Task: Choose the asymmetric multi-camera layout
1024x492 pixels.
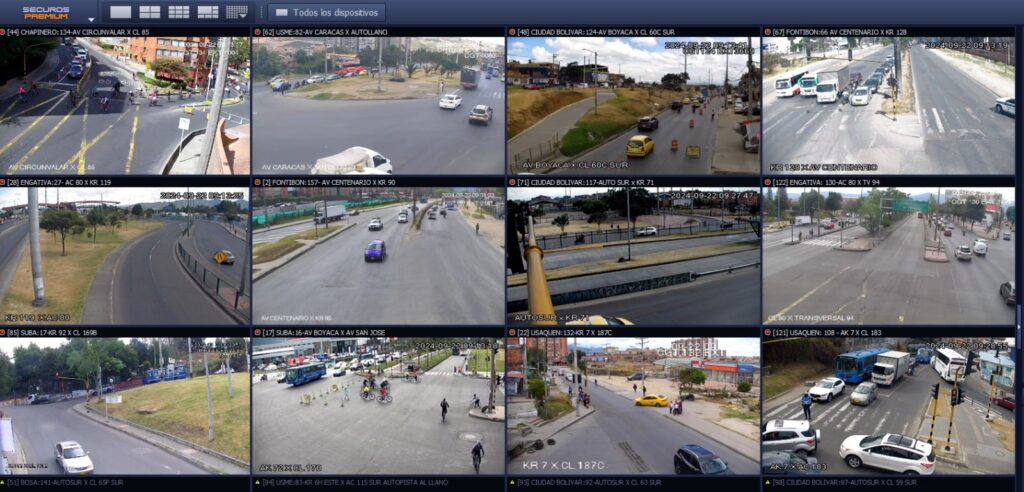Action: point(208,13)
